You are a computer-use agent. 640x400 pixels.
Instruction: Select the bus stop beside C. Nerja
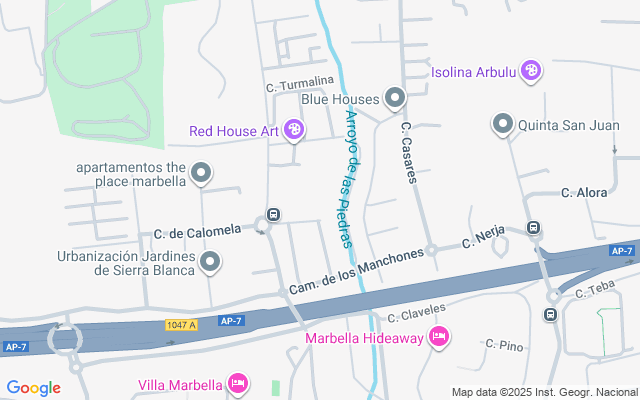pos(534,228)
